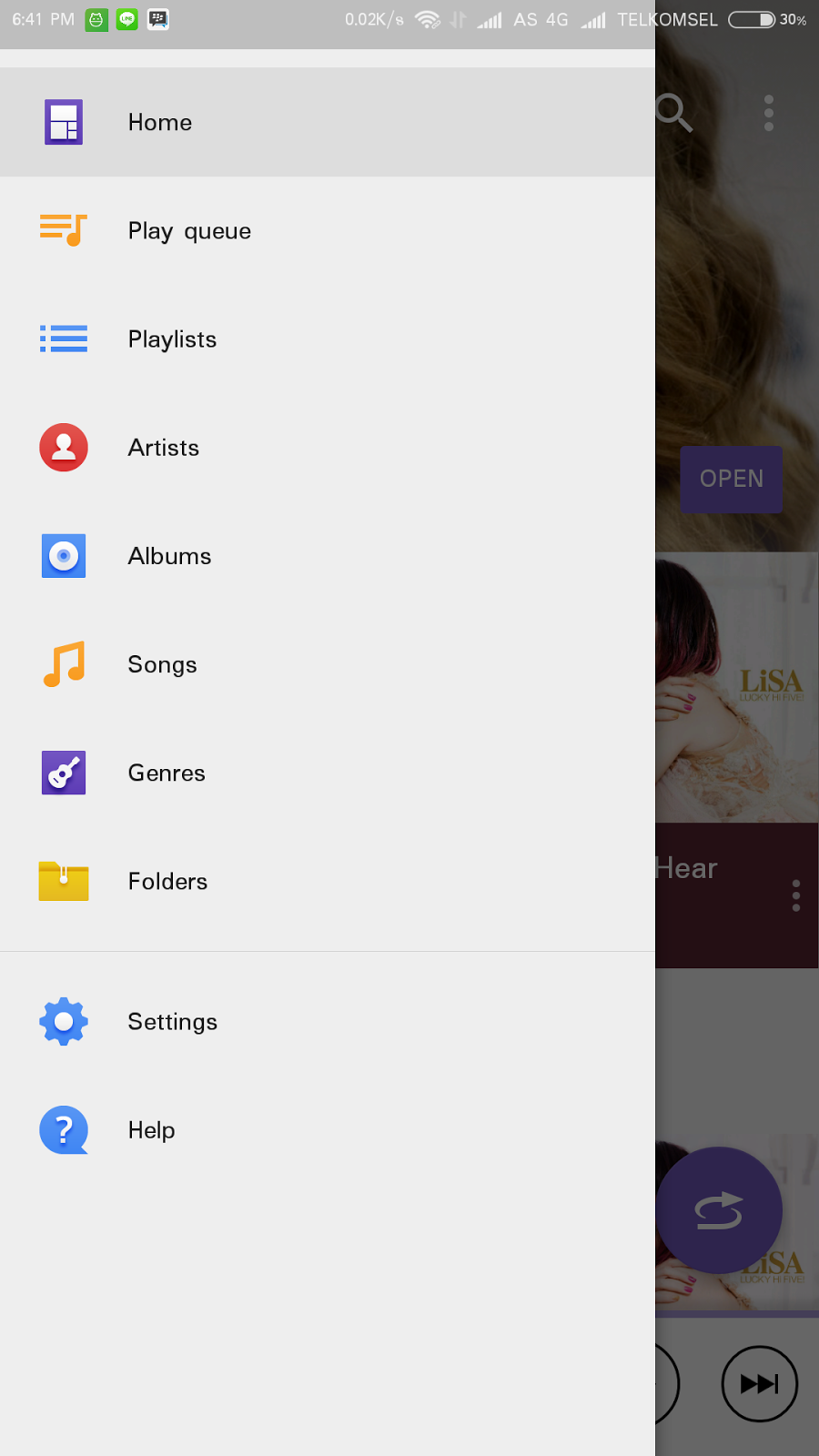The height and width of the screenshot is (1456, 819).
Task: Open Folders
Action: tap(328, 880)
